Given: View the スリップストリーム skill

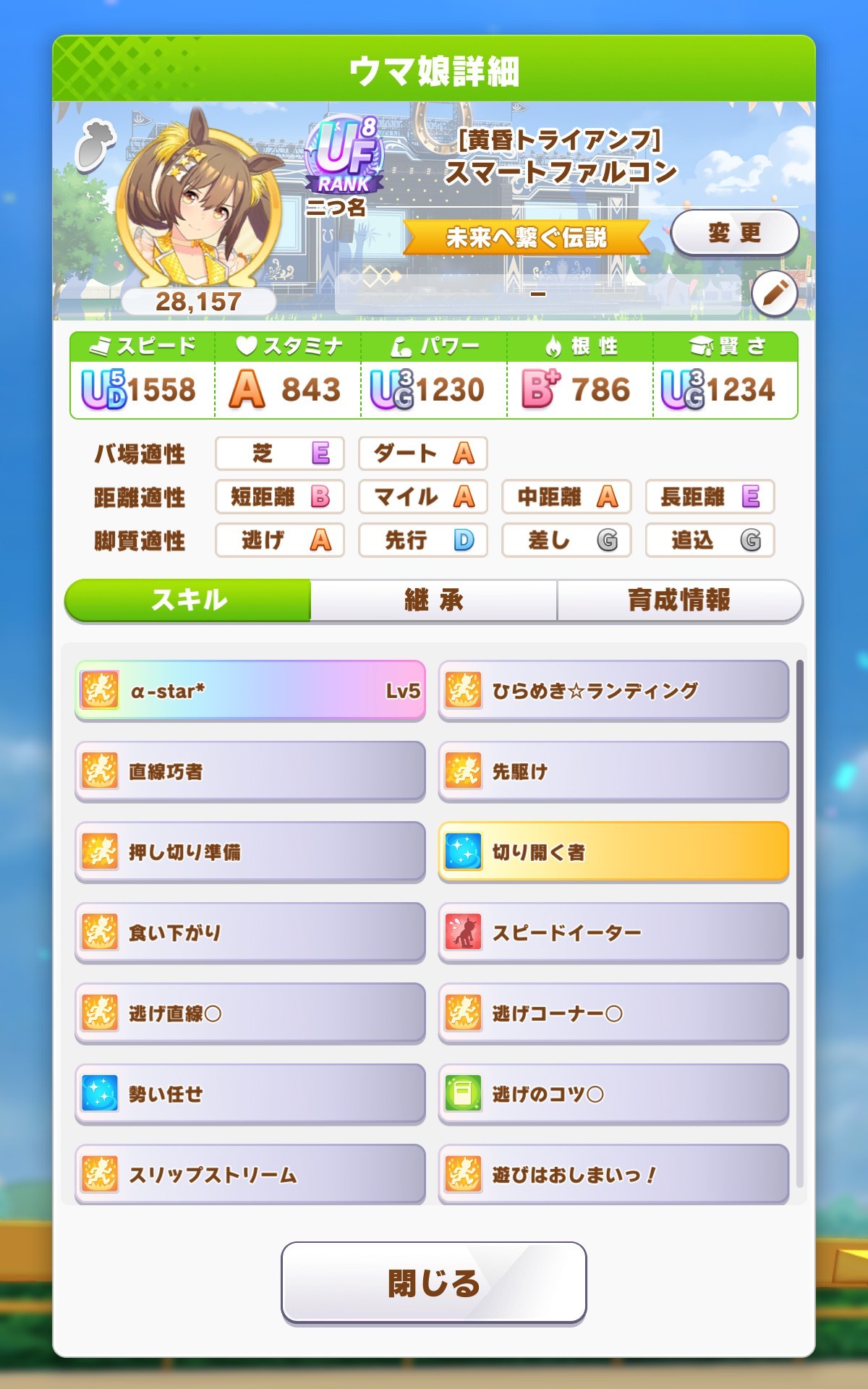Looking at the screenshot, I should coord(250,1174).
